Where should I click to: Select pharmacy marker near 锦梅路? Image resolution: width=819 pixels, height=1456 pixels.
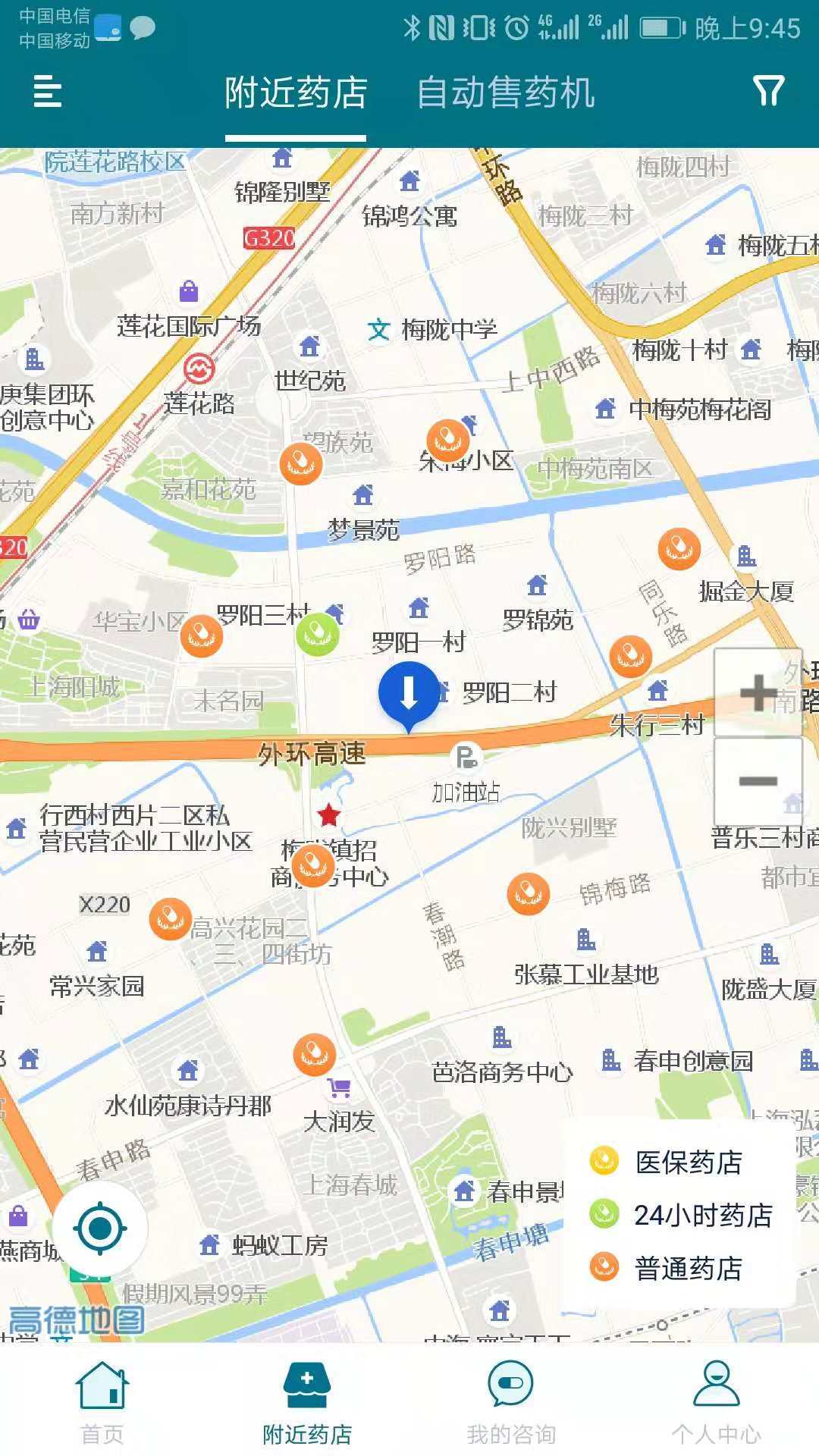(528, 893)
